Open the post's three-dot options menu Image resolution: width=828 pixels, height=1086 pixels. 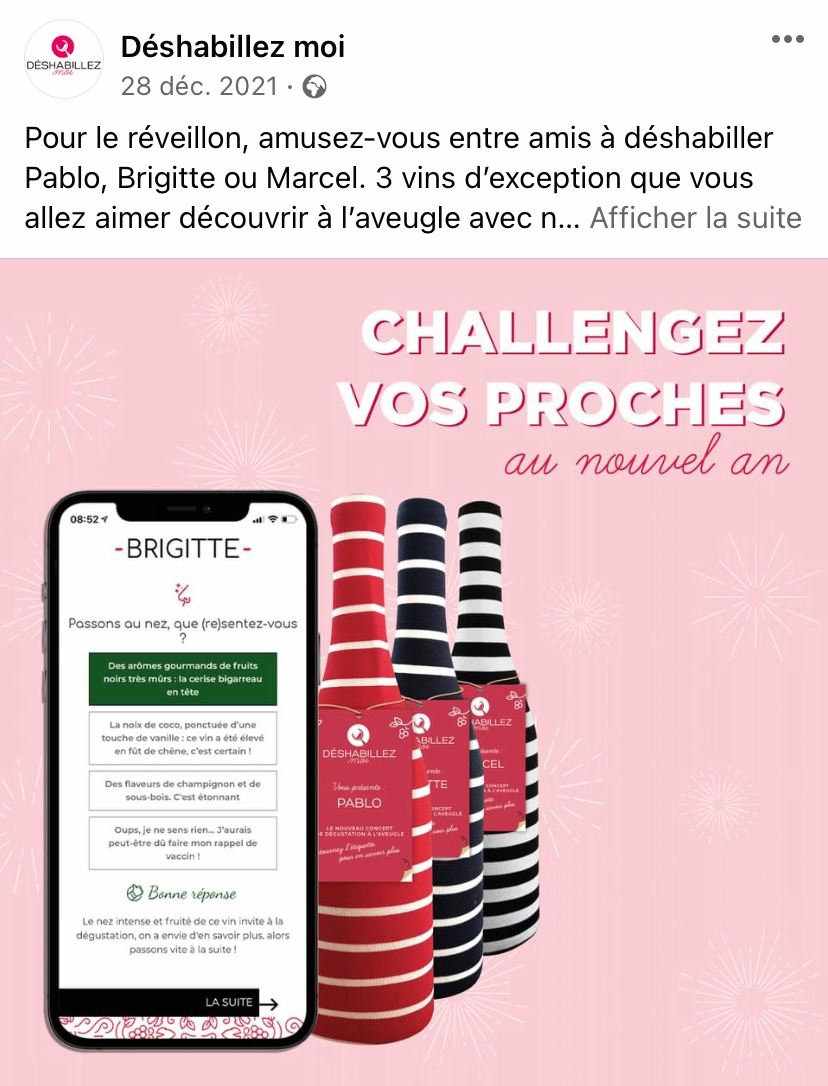point(787,40)
